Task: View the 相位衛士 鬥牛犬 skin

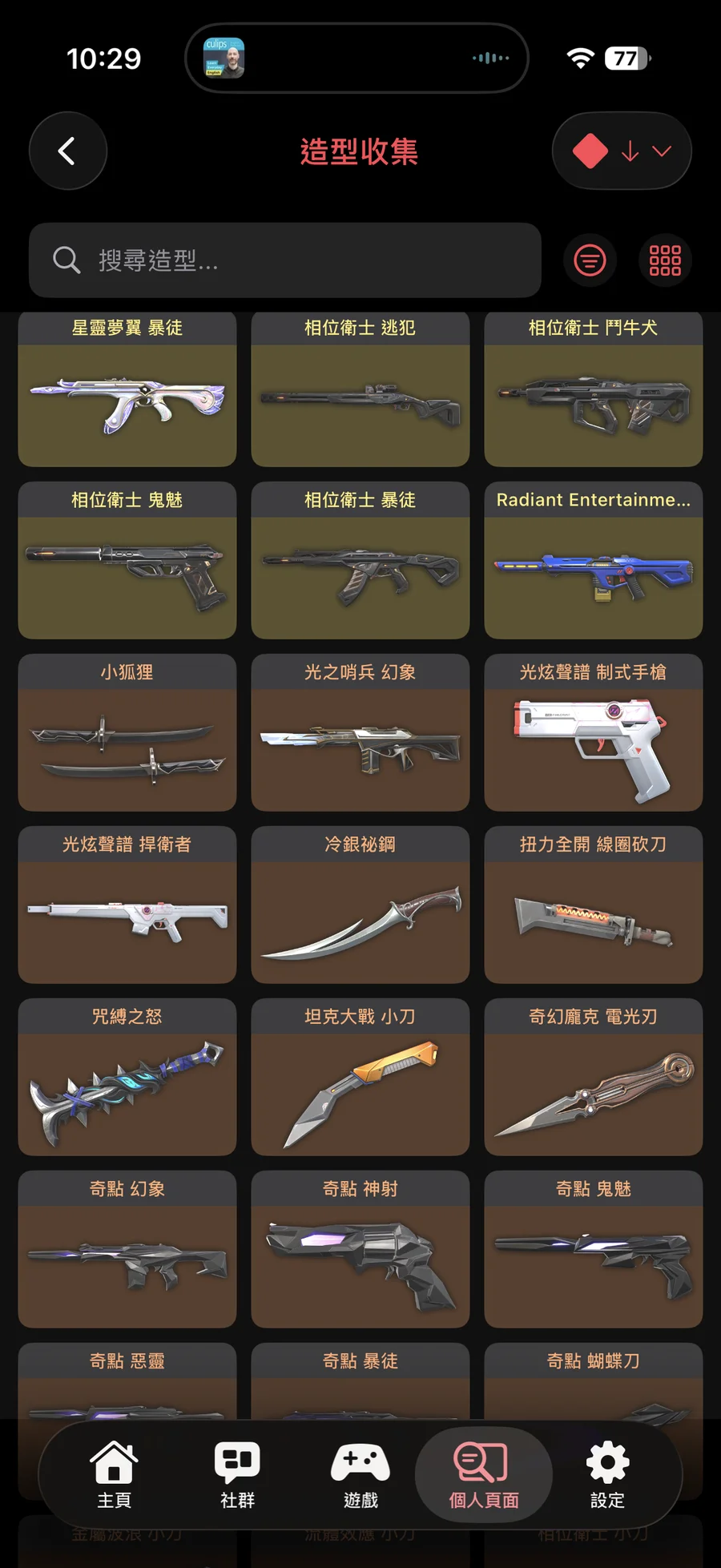Action: (x=593, y=389)
